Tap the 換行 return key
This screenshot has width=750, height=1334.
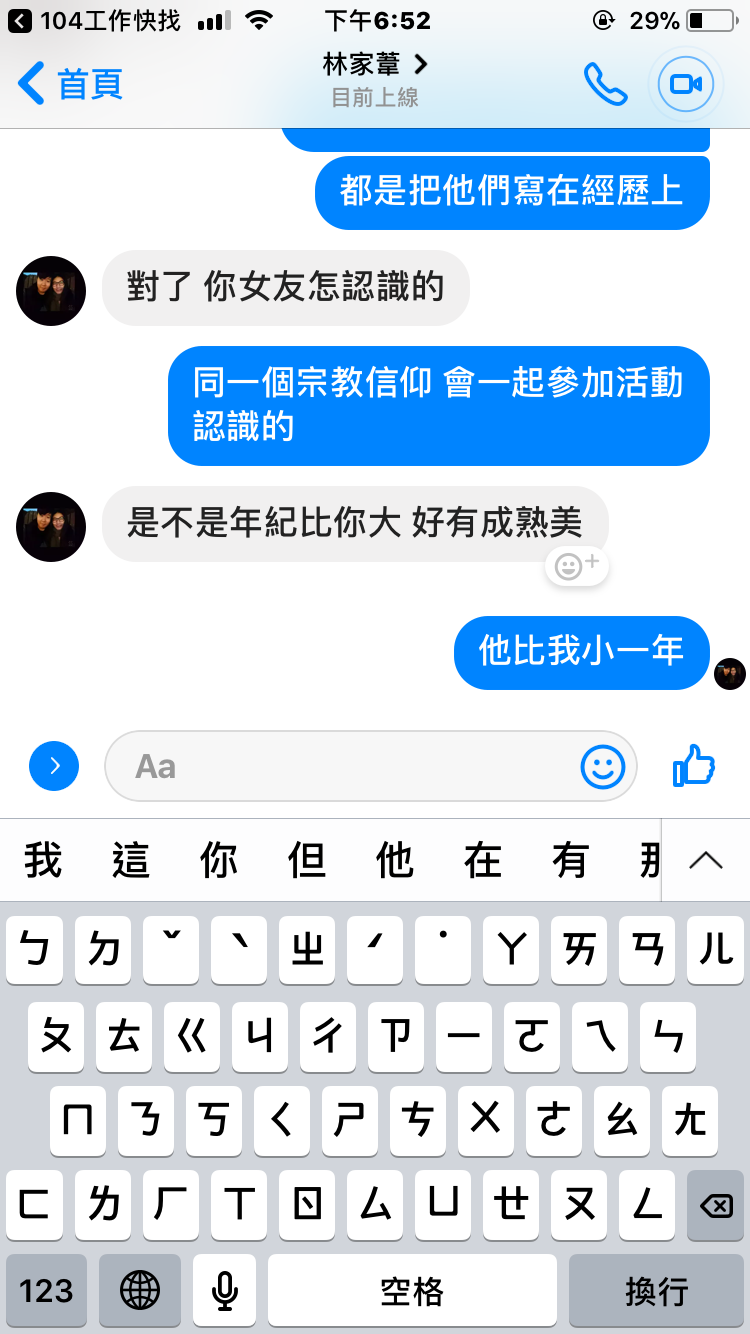tap(656, 1291)
